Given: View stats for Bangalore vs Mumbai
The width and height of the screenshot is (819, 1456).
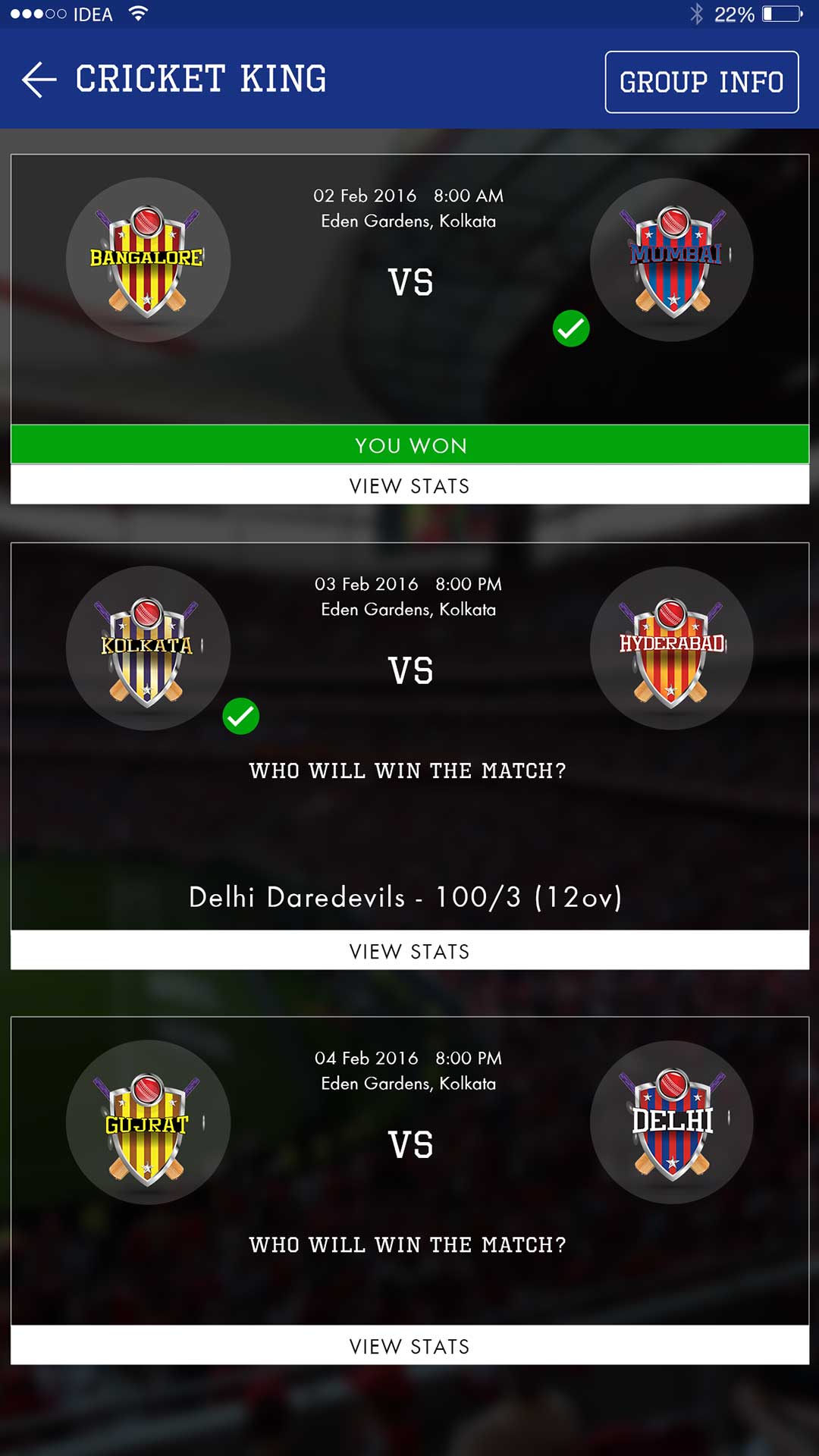Looking at the screenshot, I should (x=409, y=485).
